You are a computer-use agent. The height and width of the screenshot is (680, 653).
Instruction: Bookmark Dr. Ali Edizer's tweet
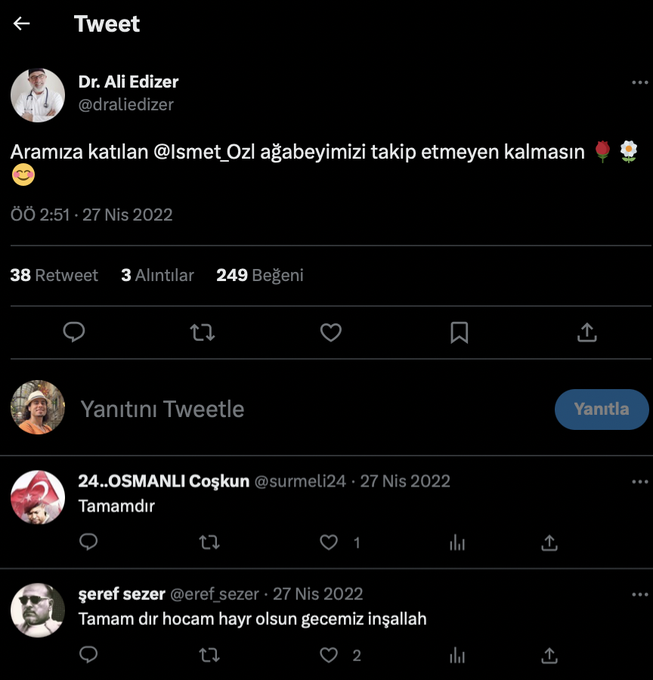459,332
